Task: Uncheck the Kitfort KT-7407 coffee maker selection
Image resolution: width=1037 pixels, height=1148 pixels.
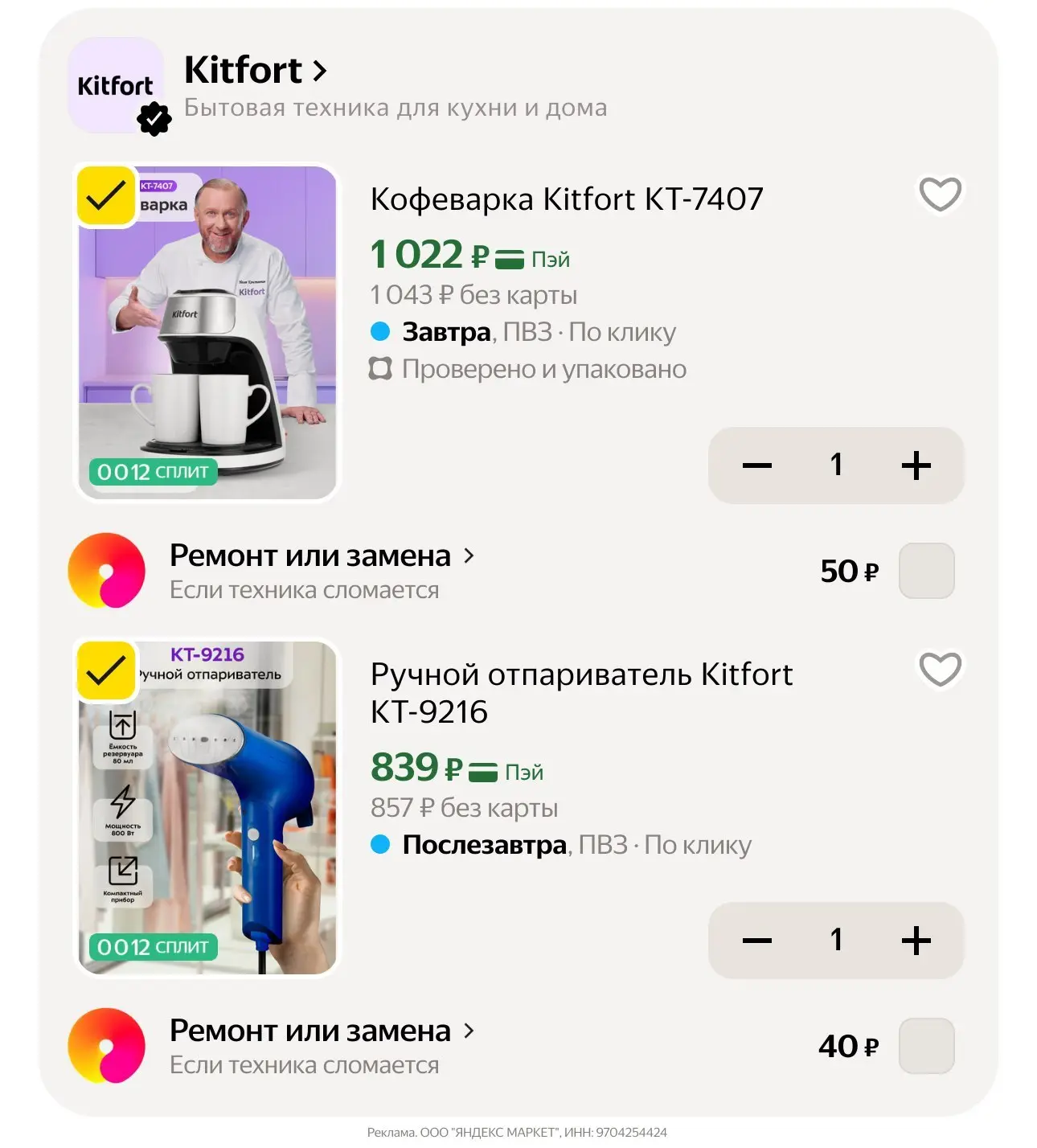Action: tap(105, 195)
